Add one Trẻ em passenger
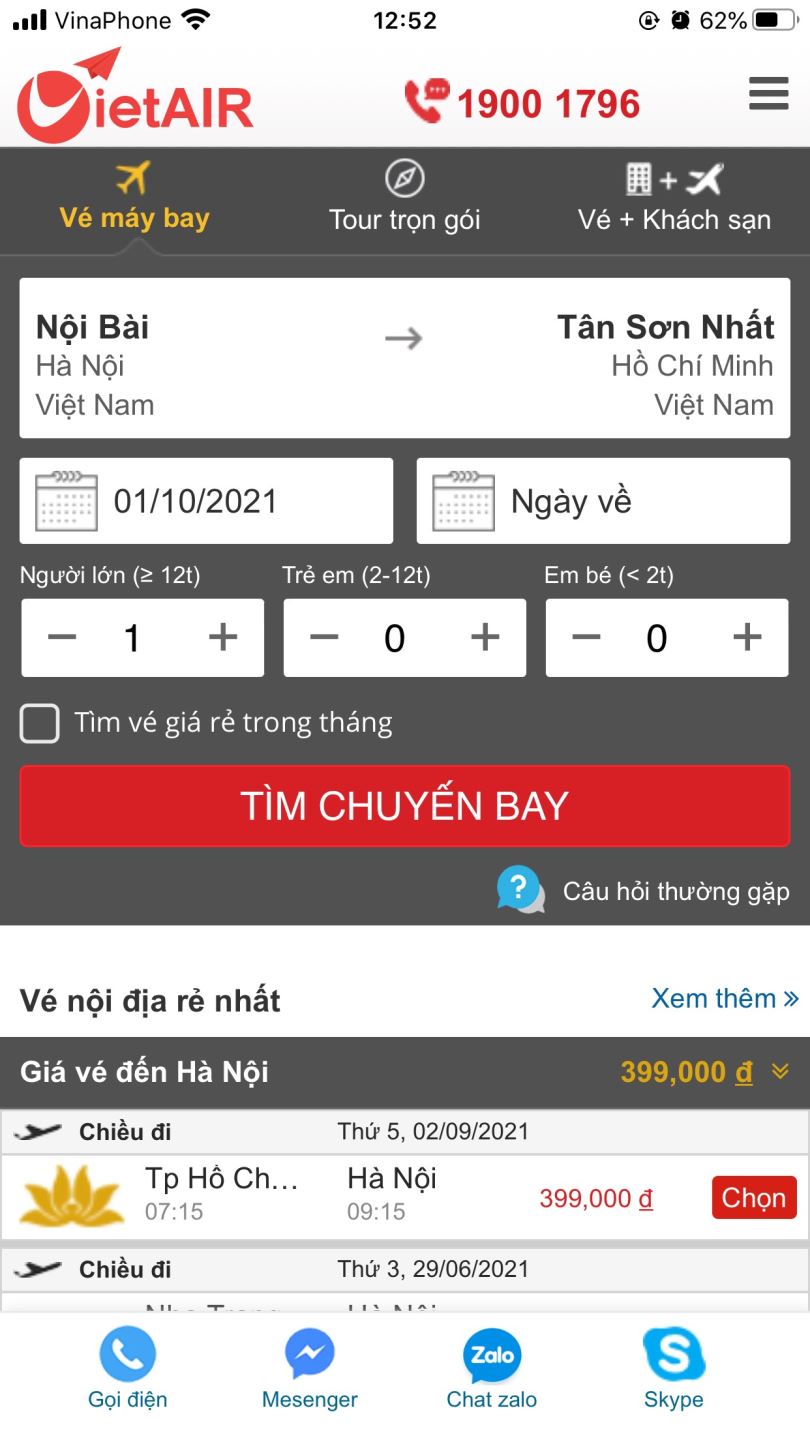Viewport: 810px width, 1440px height. pos(485,637)
